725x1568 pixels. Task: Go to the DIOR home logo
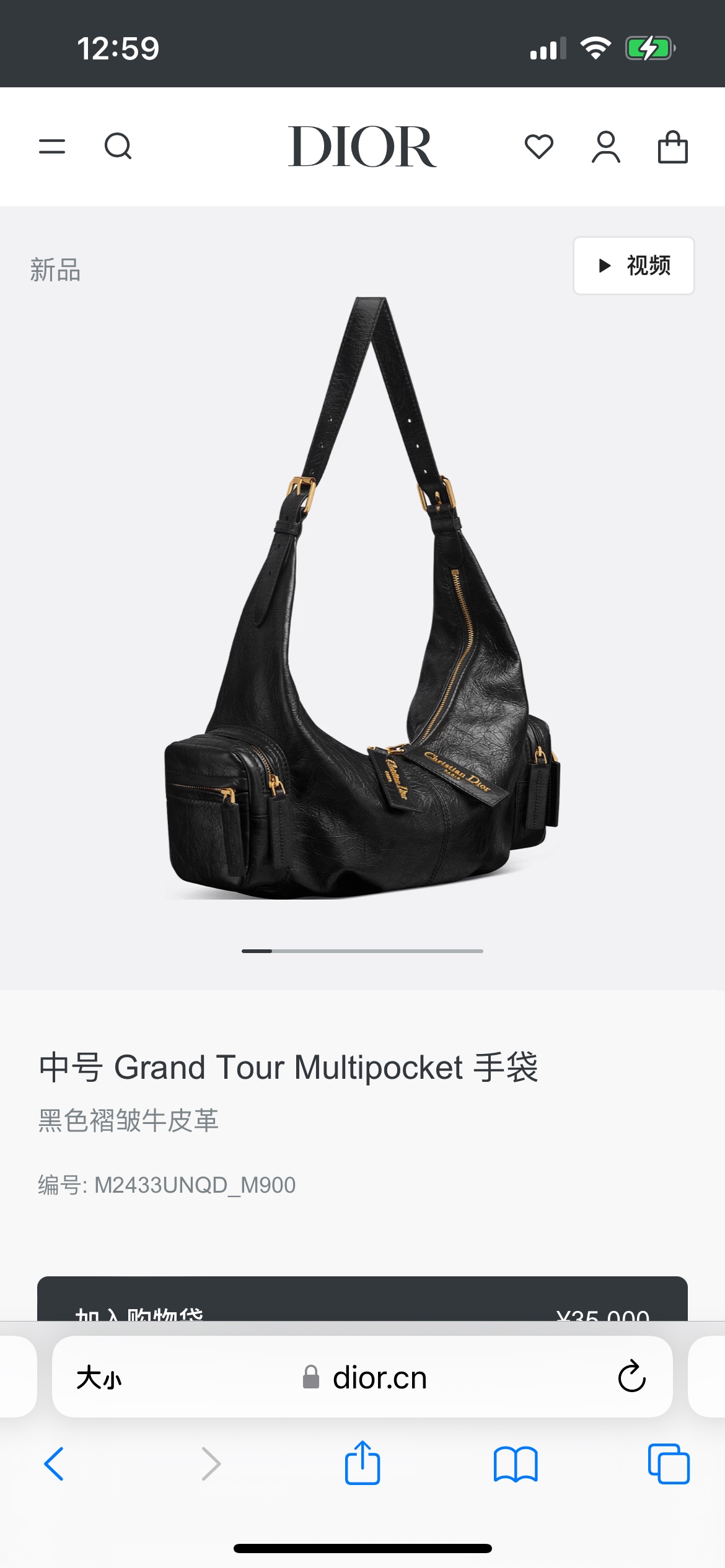click(x=362, y=147)
